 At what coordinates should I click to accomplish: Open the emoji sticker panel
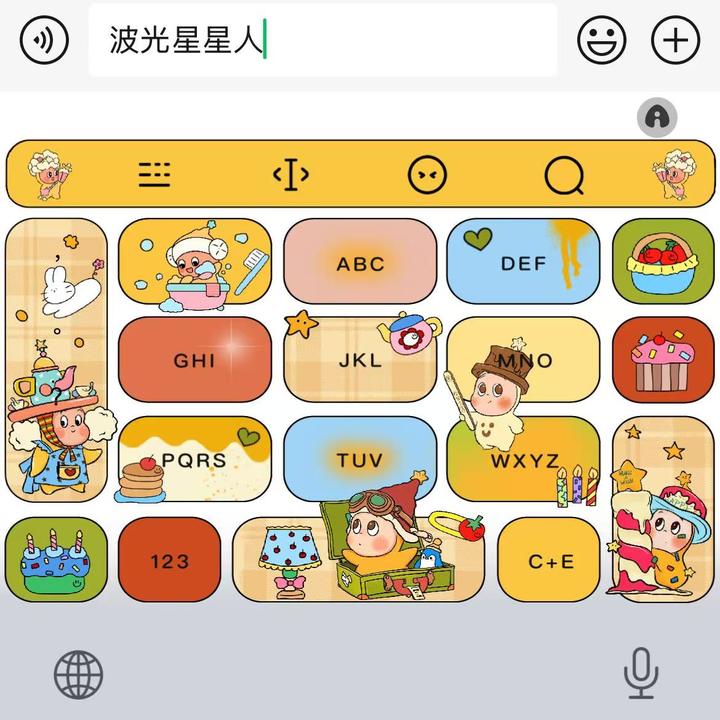[601, 40]
